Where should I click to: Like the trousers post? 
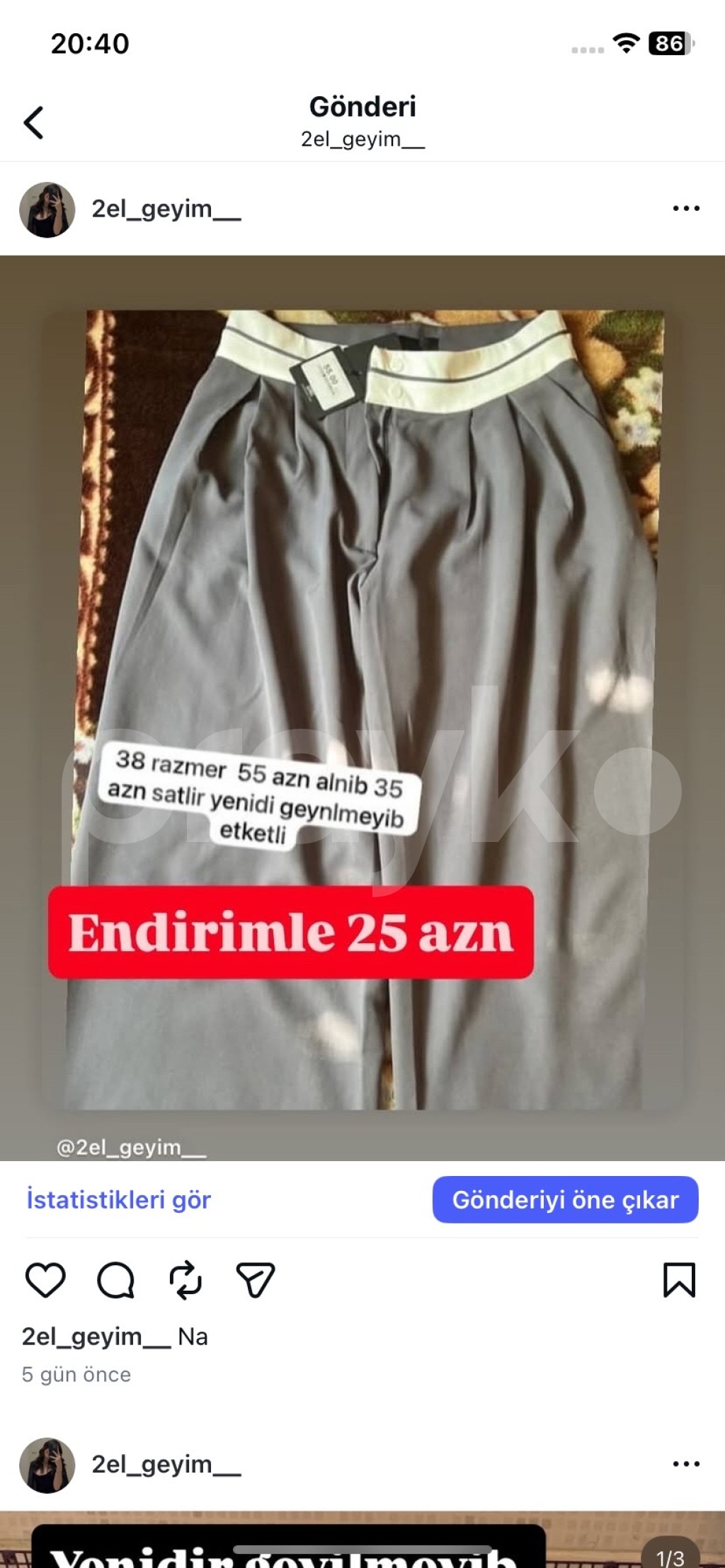[x=45, y=1279]
